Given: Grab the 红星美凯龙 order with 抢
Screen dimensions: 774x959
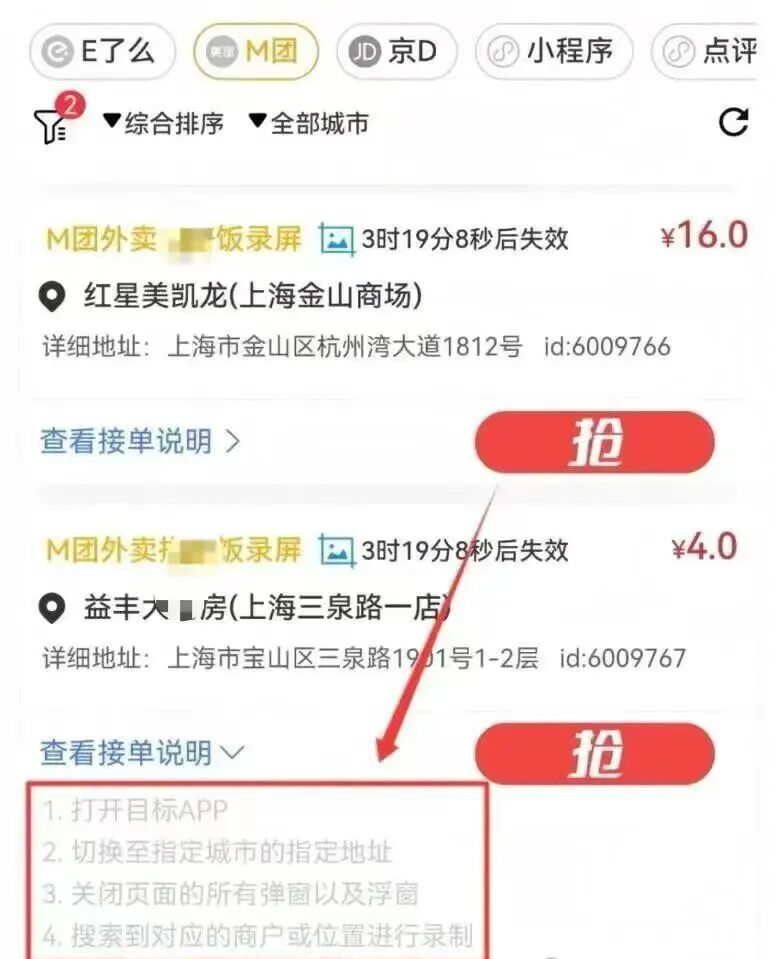Looking at the screenshot, I should point(594,442).
